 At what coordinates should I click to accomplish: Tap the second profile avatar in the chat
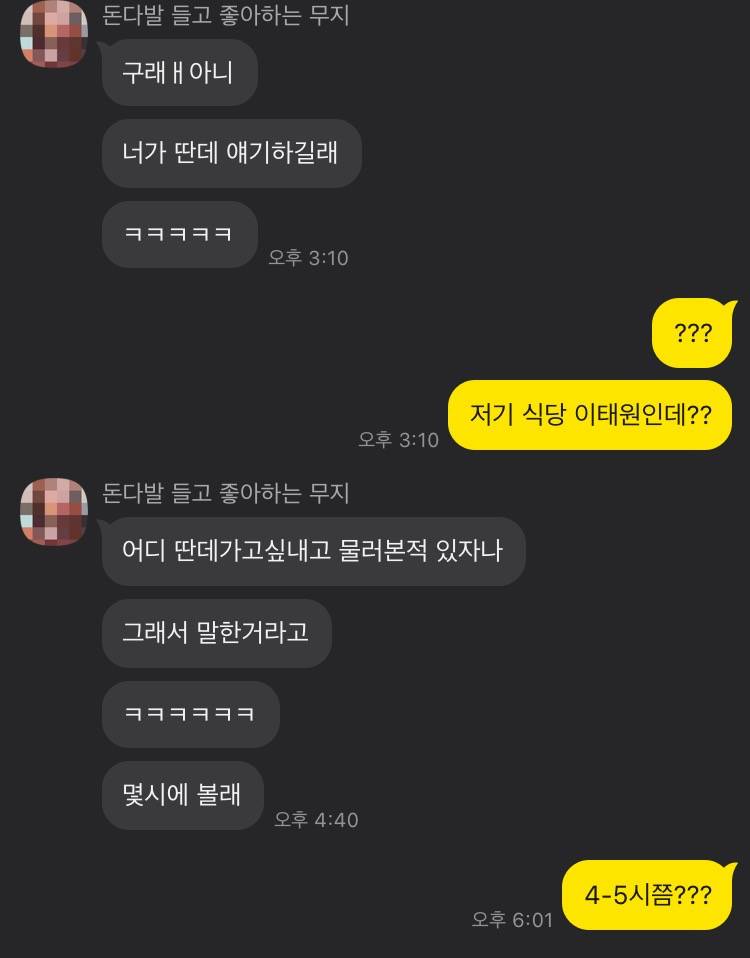pyautogui.click(x=54, y=512)
